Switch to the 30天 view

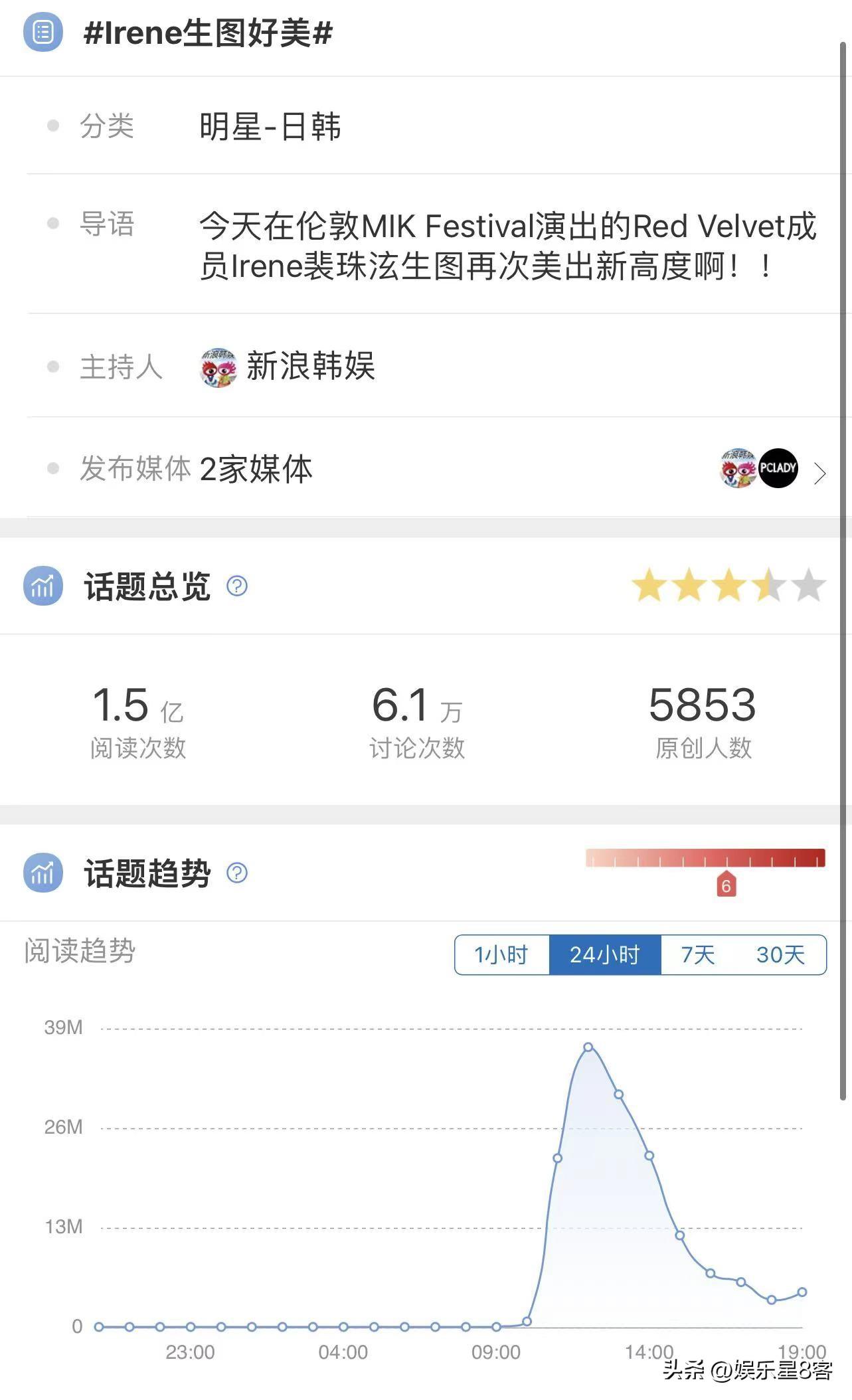tap(780, 955)
